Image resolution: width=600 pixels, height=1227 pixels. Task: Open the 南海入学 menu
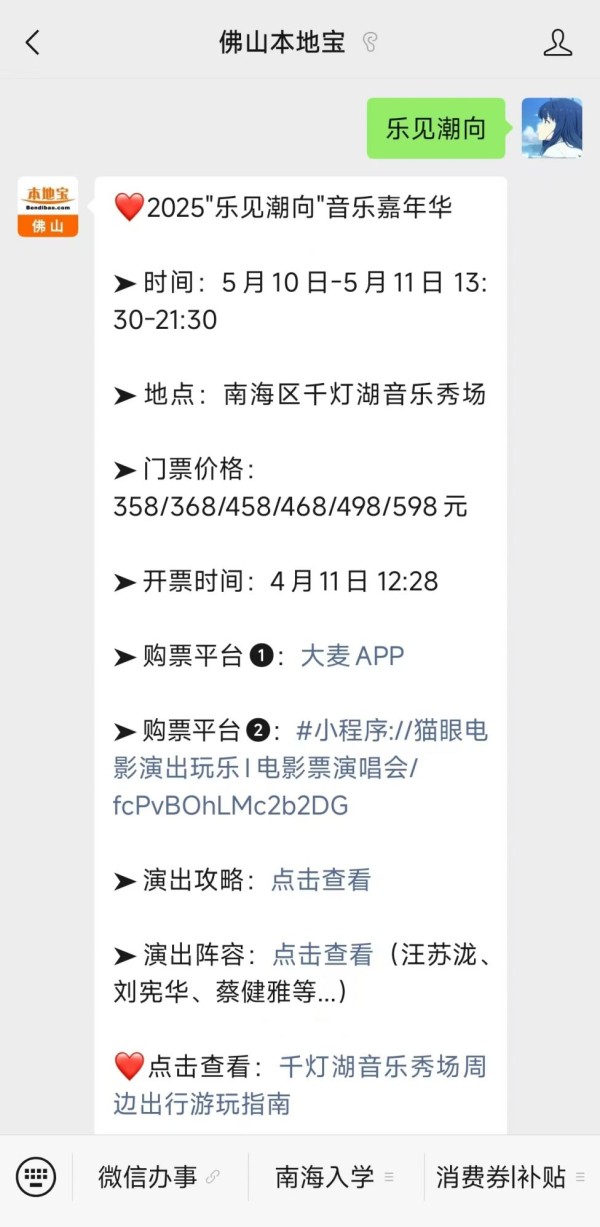pos(334,1177)
